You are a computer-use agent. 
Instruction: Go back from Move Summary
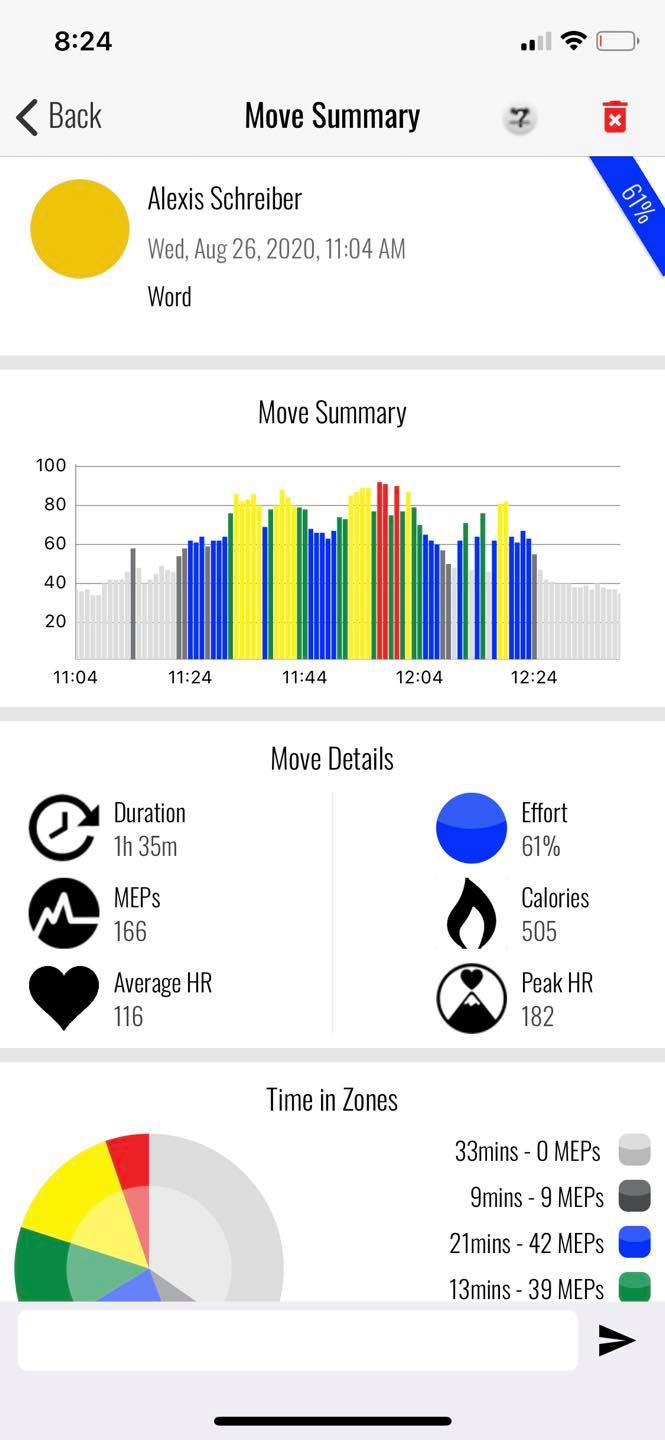[59, 116]
